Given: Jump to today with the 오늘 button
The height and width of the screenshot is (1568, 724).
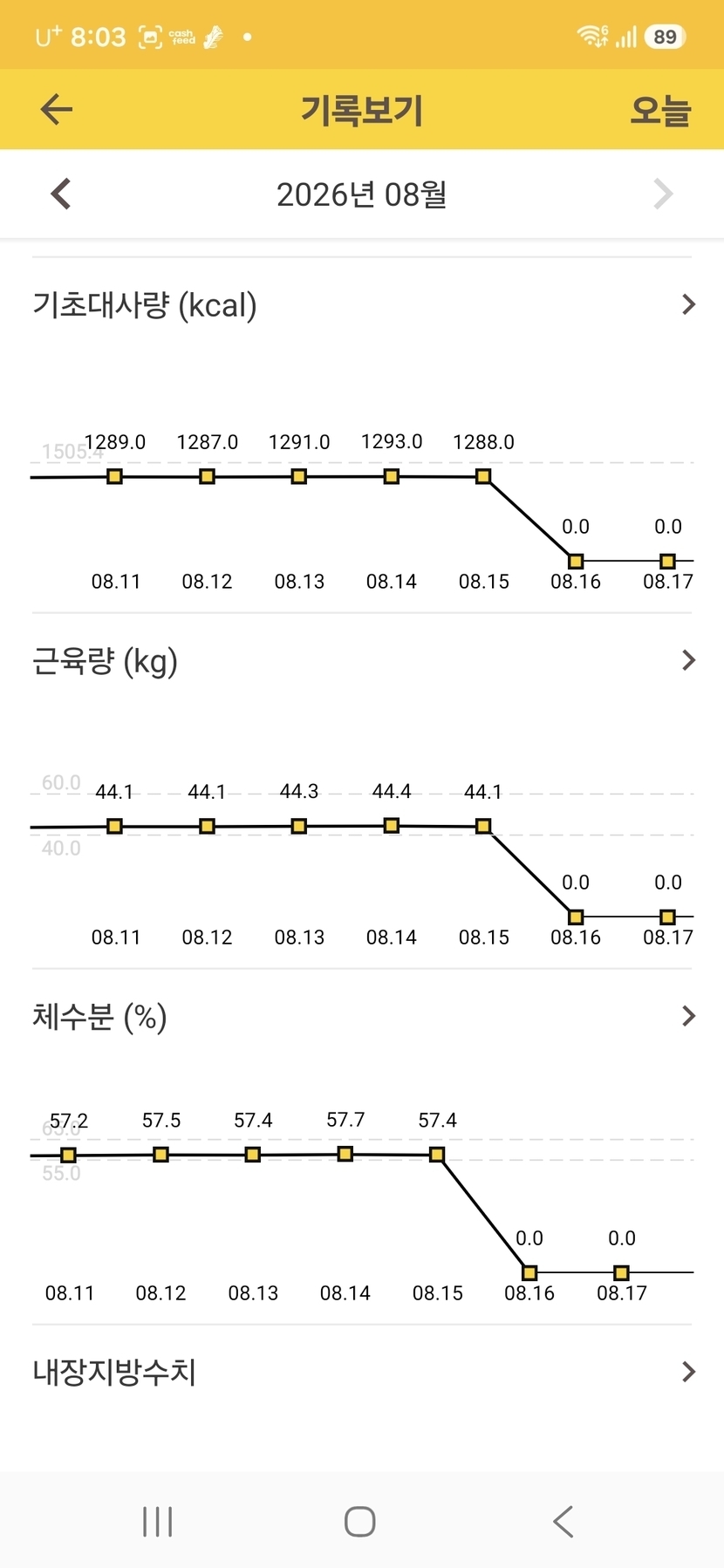Looking at the screenshot, I should [660, 111].
